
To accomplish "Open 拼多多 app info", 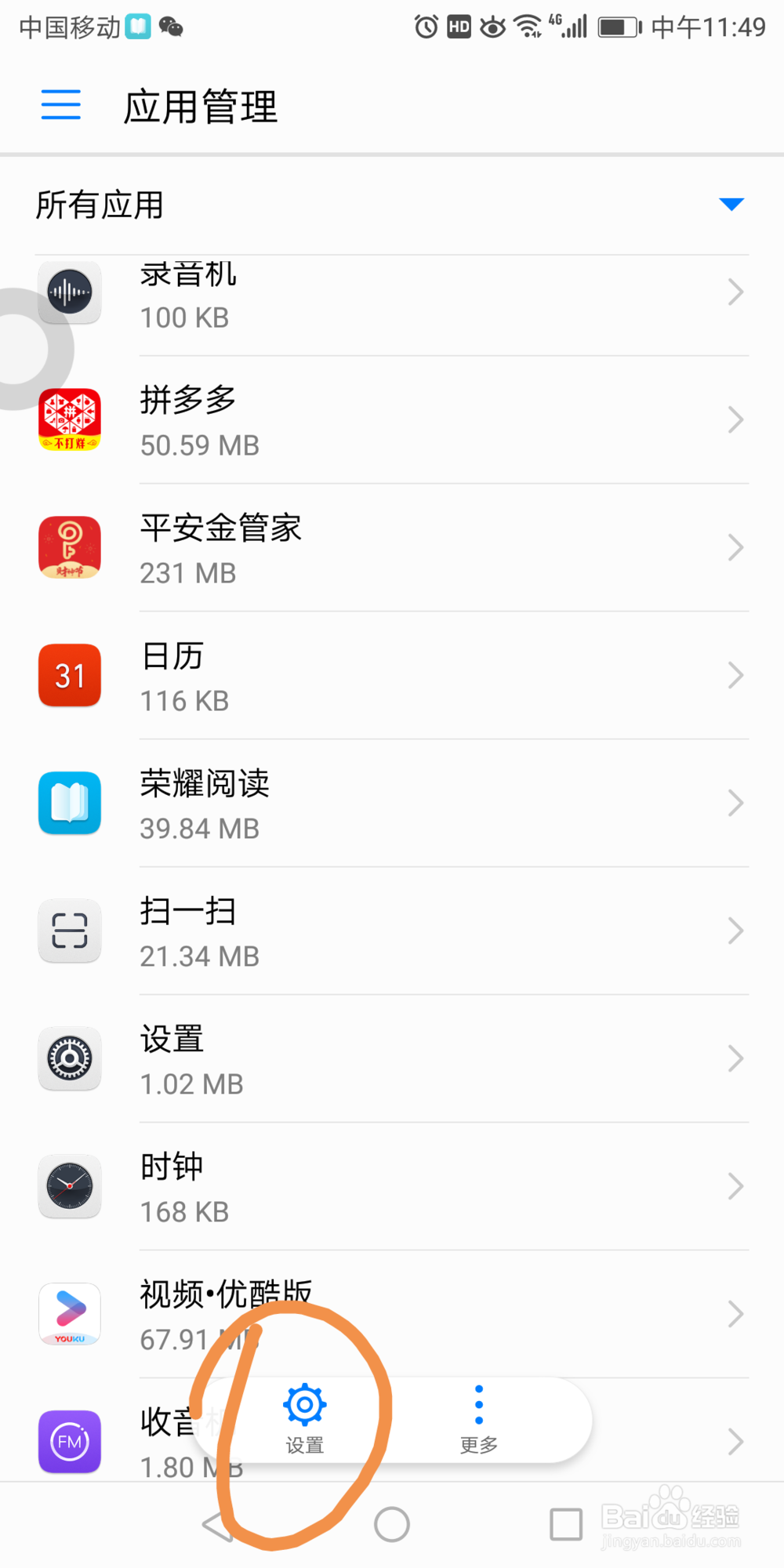I will (392, 421).
